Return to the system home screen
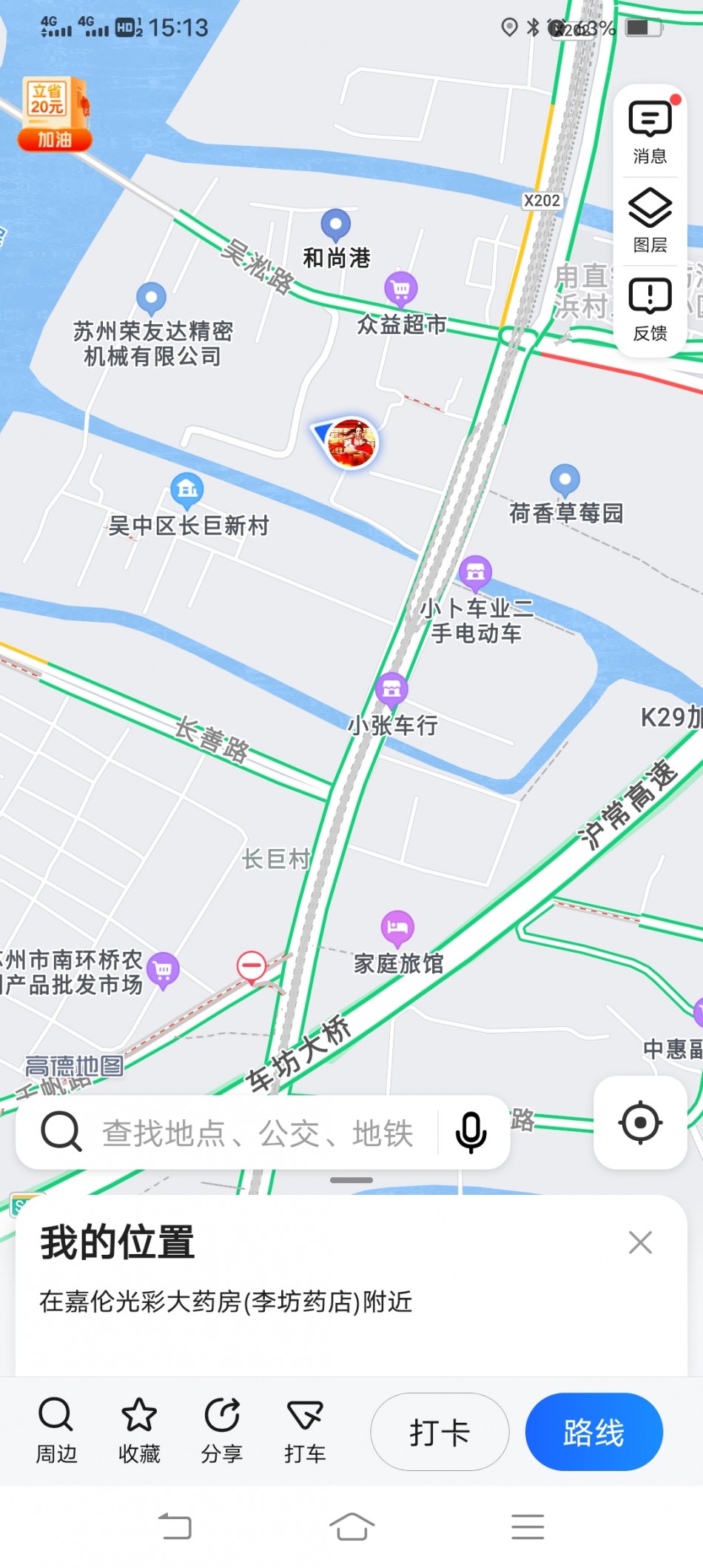Image resolution: width=703 pixels, height=1568 pixels. coord(351,1527)
